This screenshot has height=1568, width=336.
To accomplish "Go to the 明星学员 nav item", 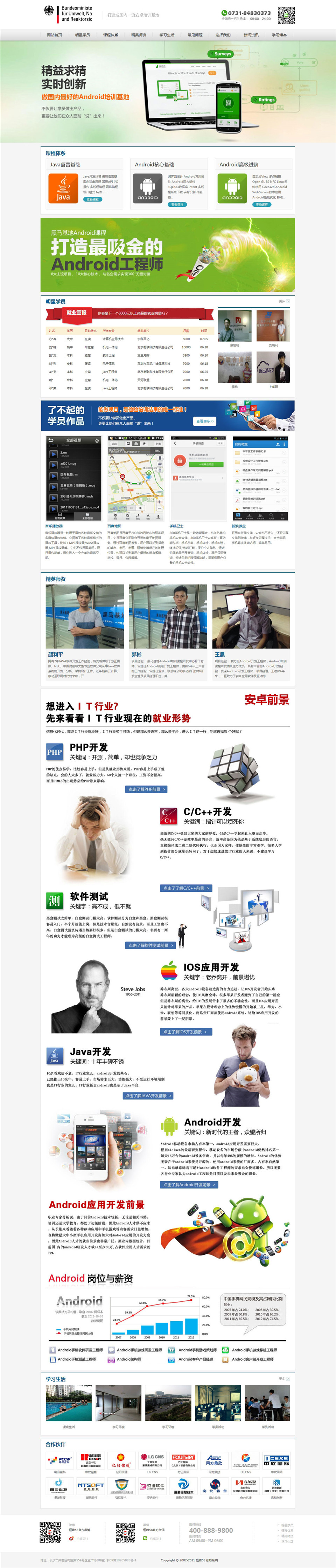I will (83, 35).
